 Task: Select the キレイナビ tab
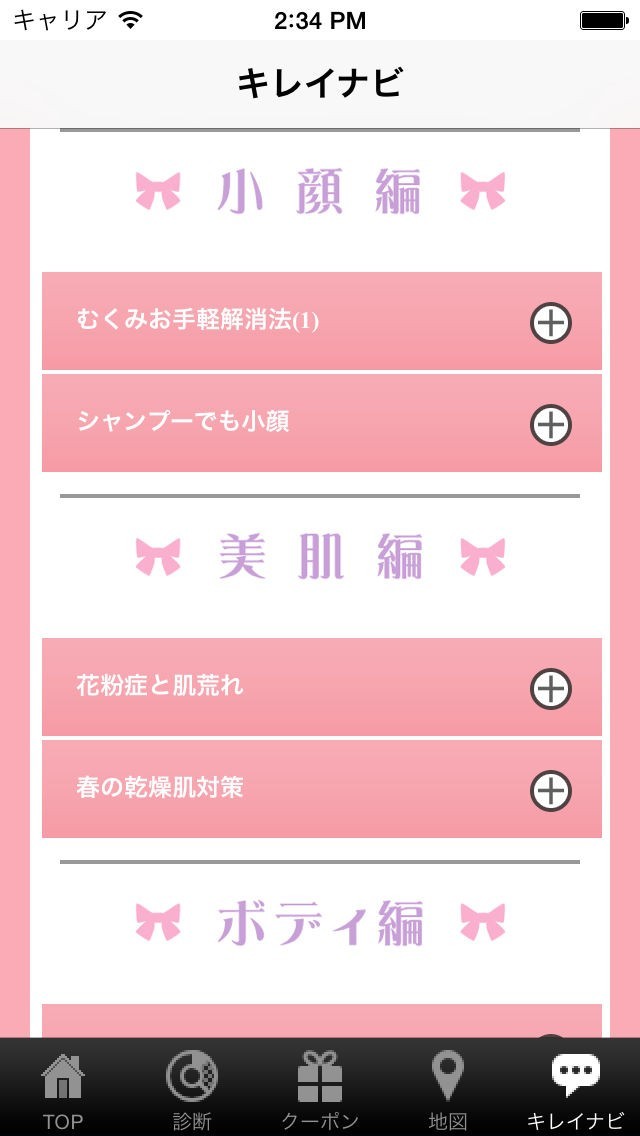click(575, 1090)
